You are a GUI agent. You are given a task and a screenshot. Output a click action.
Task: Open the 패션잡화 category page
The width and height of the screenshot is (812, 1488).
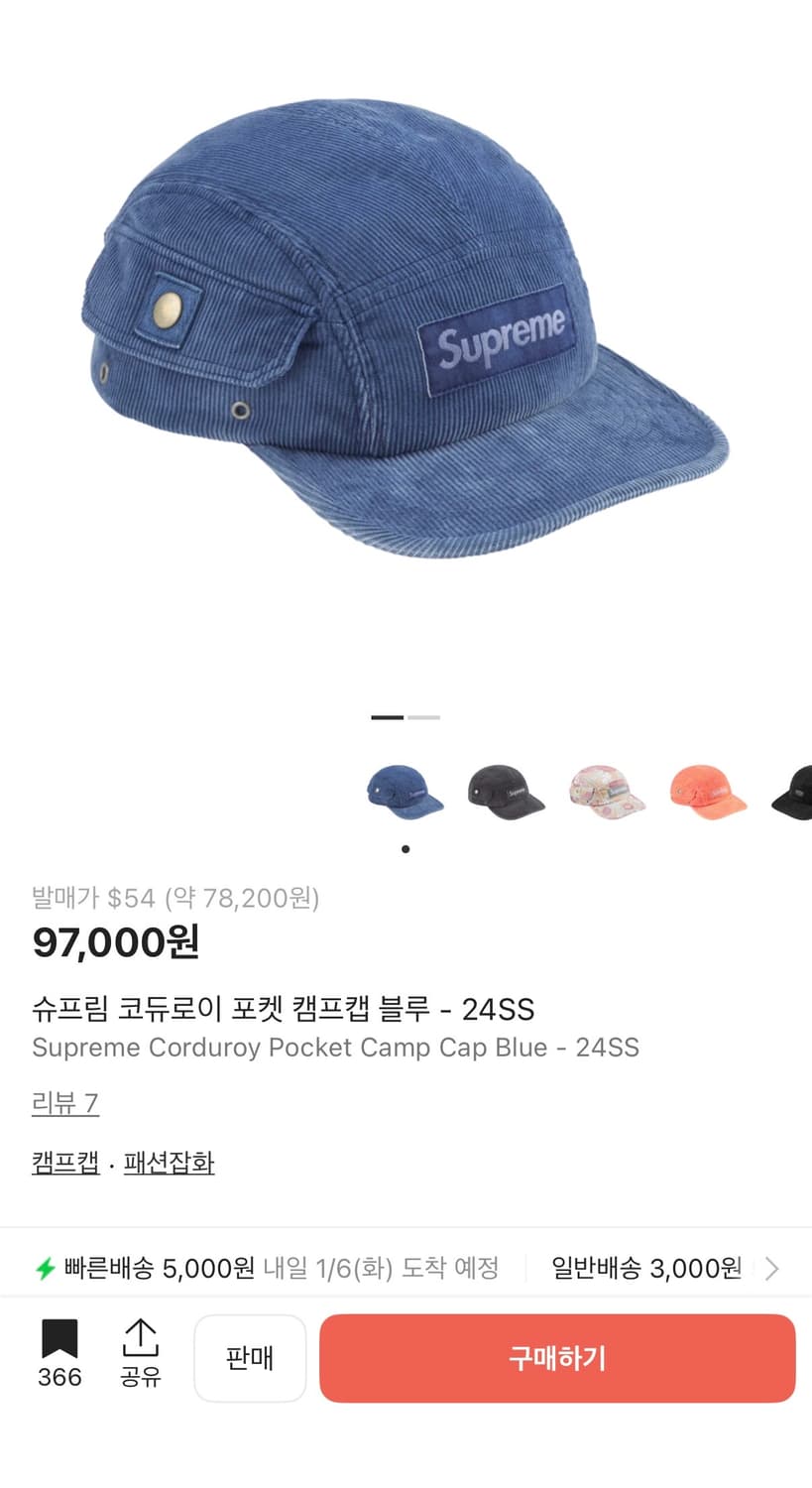click(x=169, y=1162)
